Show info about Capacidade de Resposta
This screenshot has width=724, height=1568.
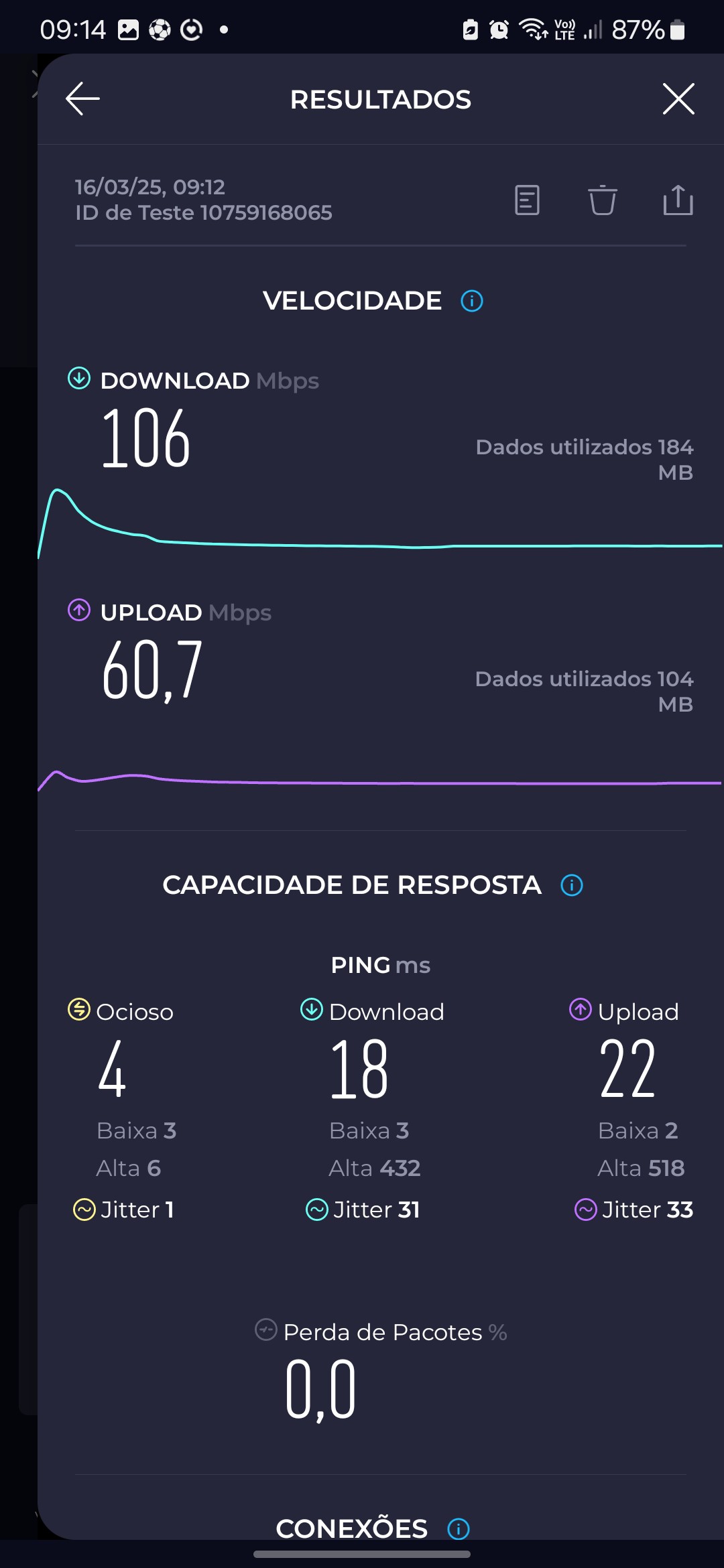(572, 885)
